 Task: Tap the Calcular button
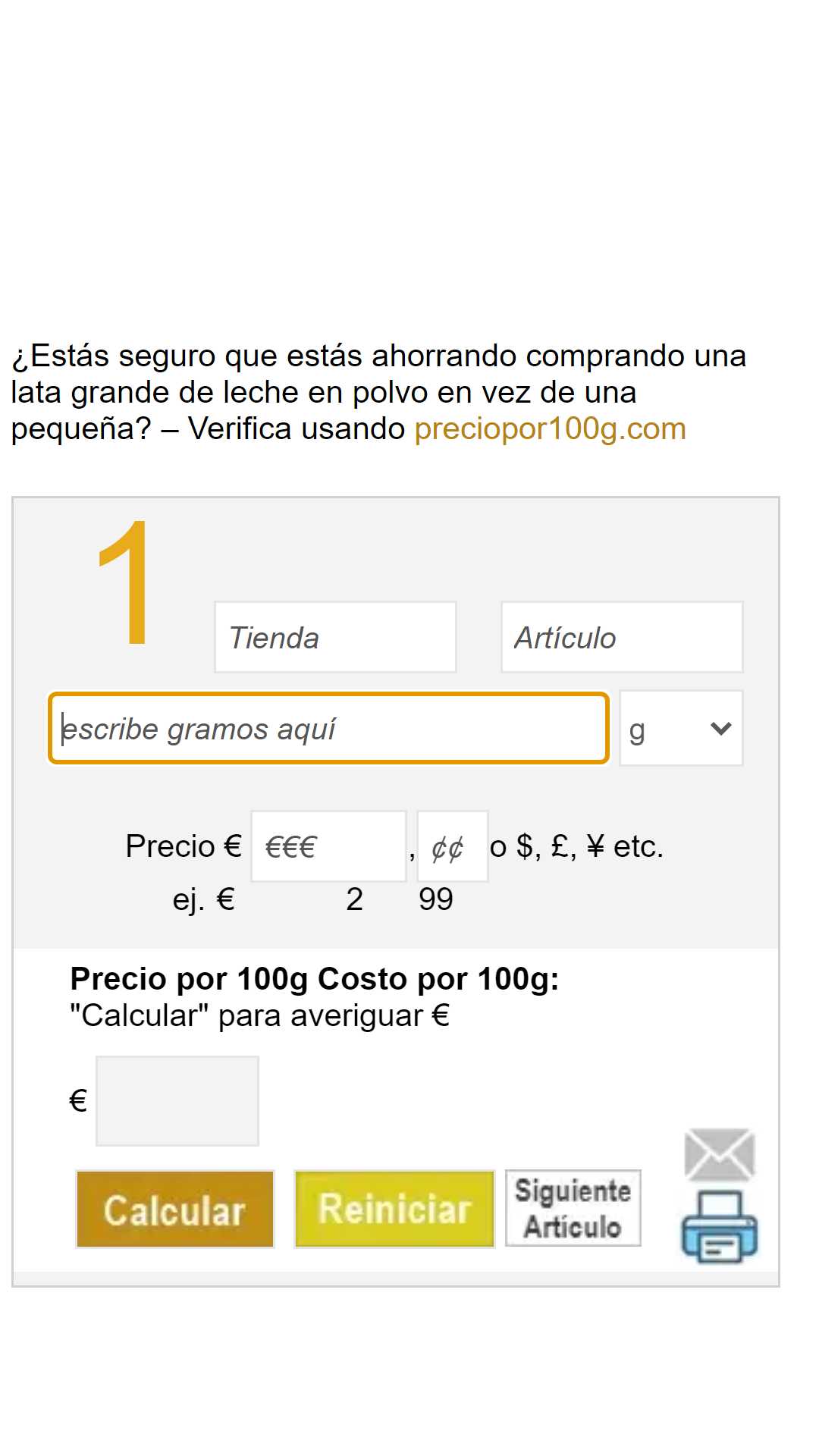tap(175, 1209)
